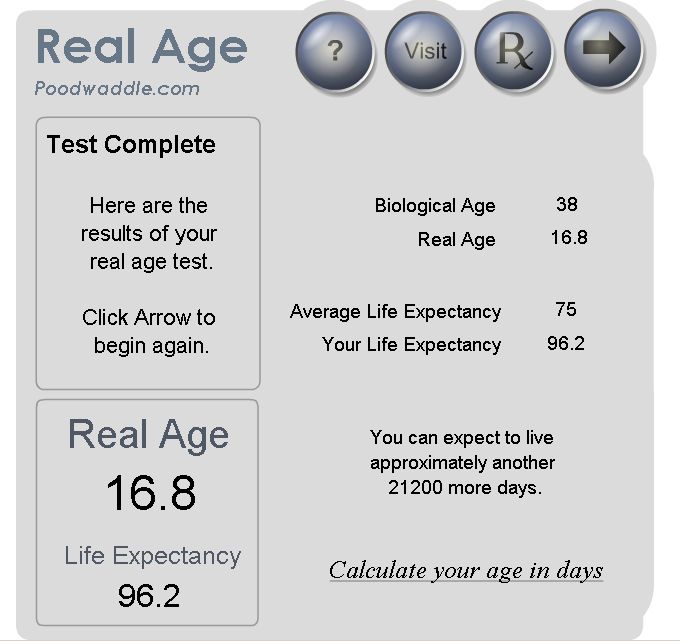This screenshot has height=642, width=680.
Task: Open the Calculate your age in days link
Action: point(466,571)
